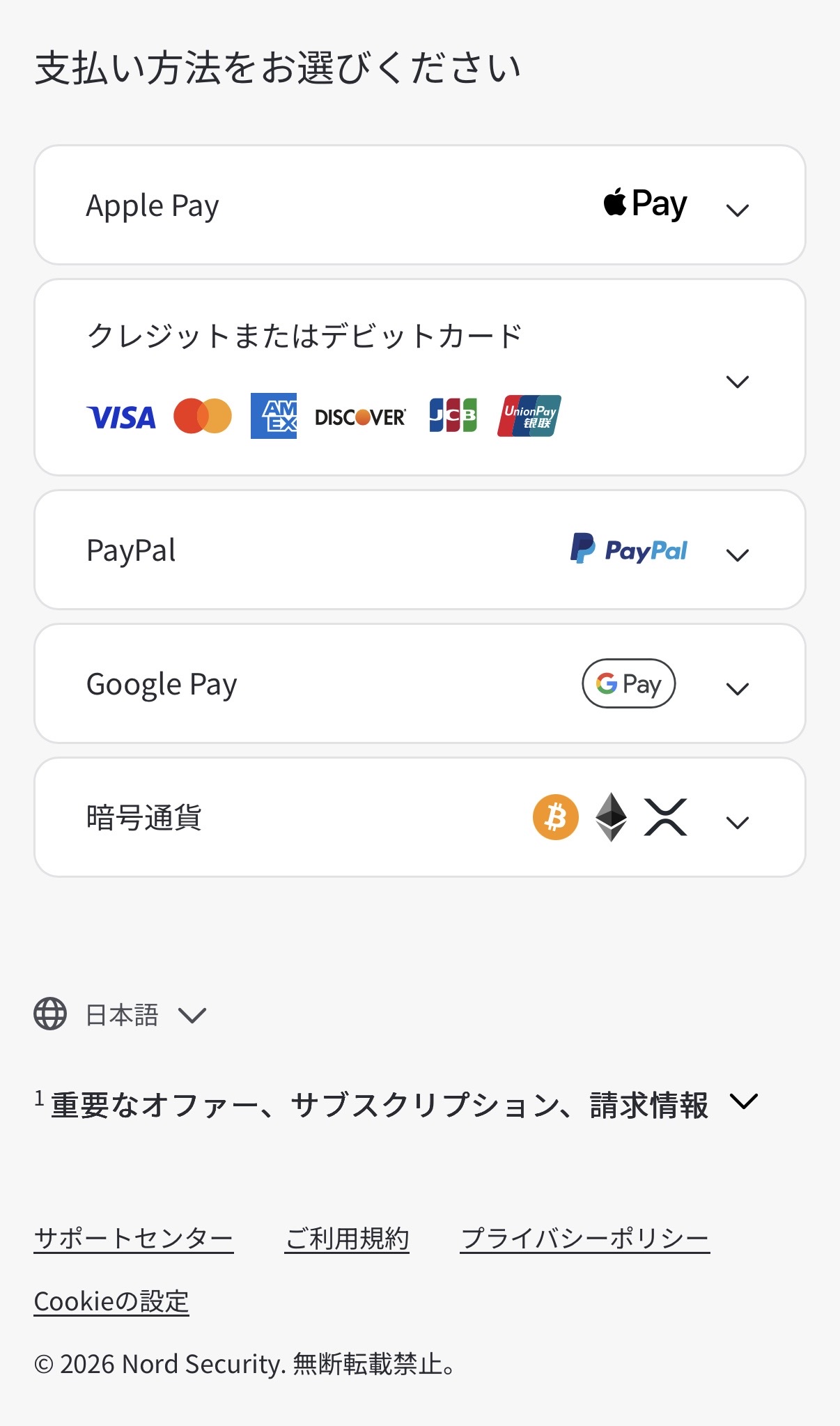This screenshot has width=840, height=1426.
Task: Select the Discover card icon
Action: 359,416
